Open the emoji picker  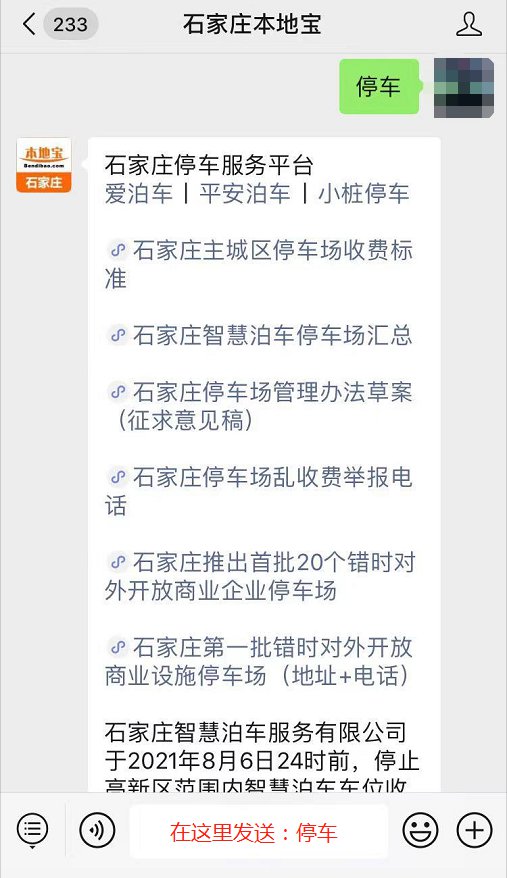coord(420,830)
